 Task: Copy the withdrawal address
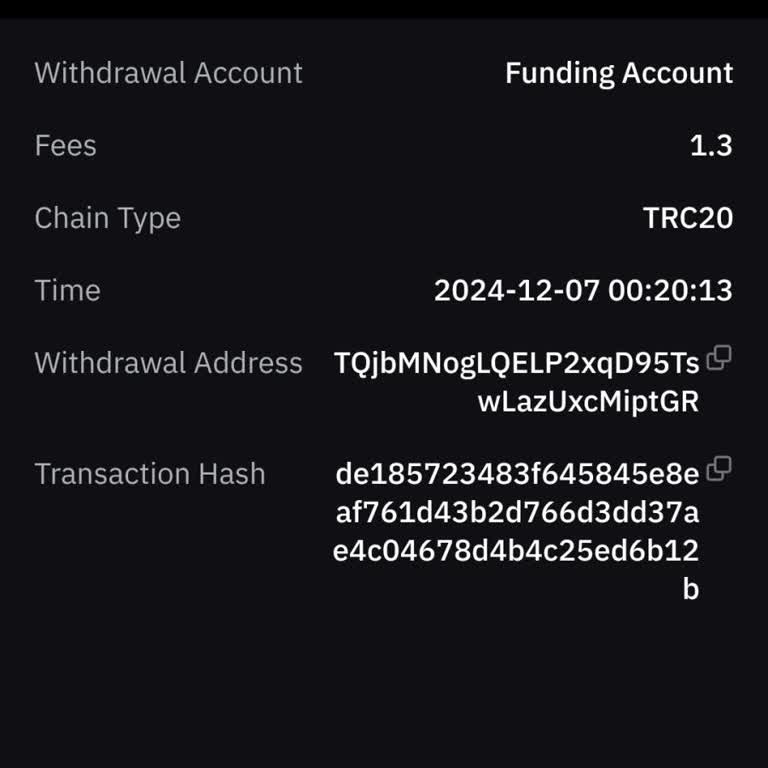tap(719, 358)
